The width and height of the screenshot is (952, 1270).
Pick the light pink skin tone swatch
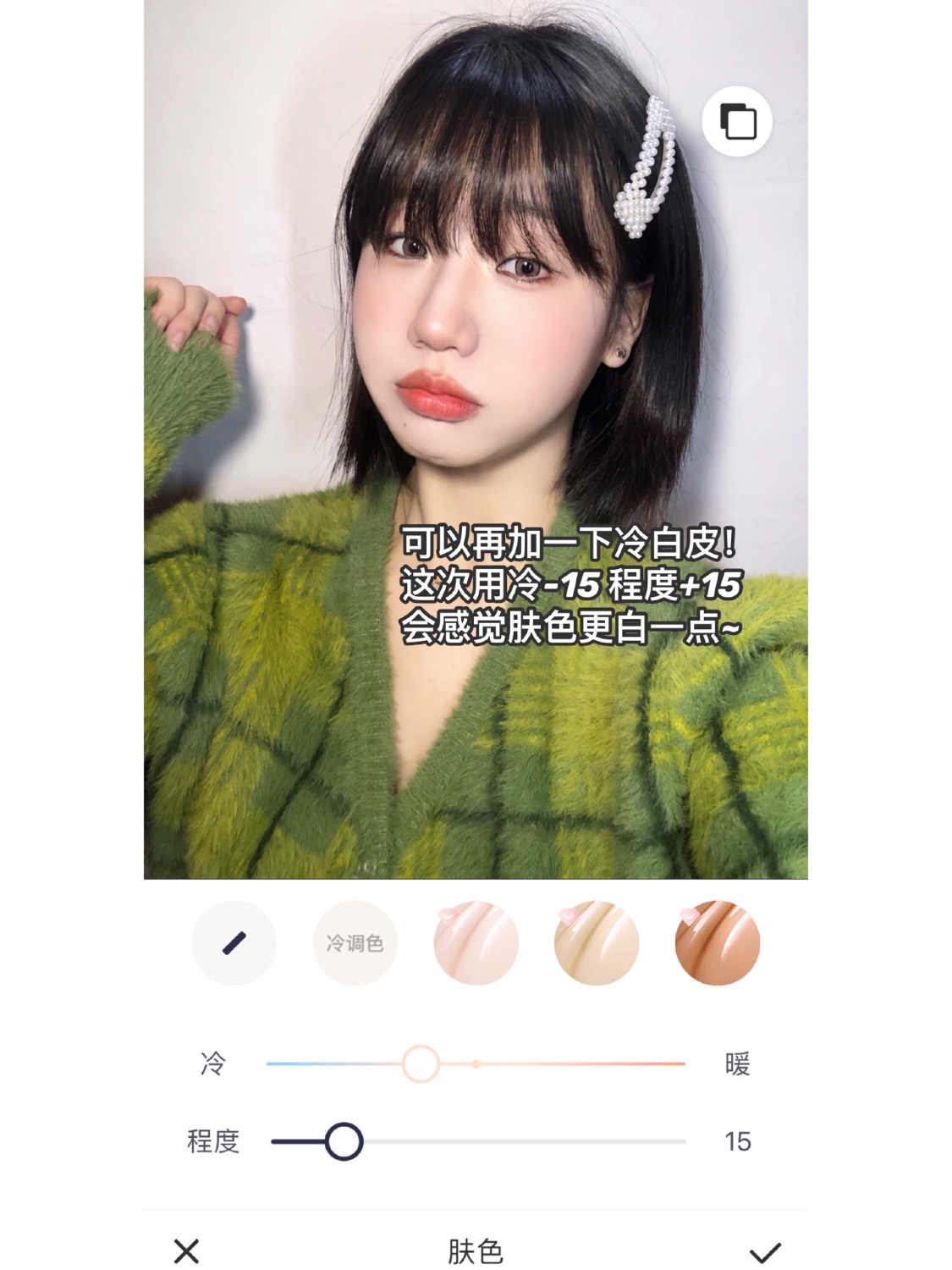476,943
